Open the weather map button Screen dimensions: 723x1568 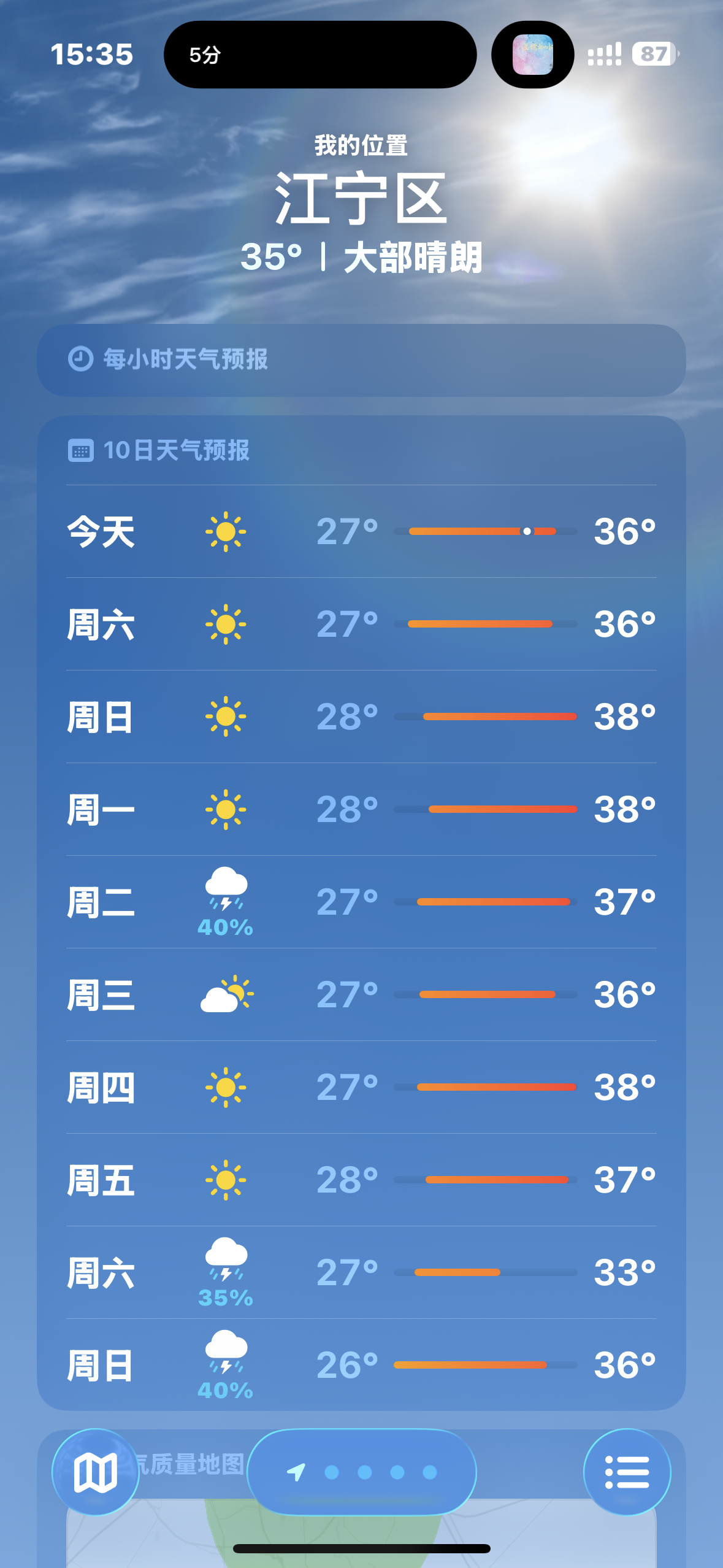[x=95, y=1472]
